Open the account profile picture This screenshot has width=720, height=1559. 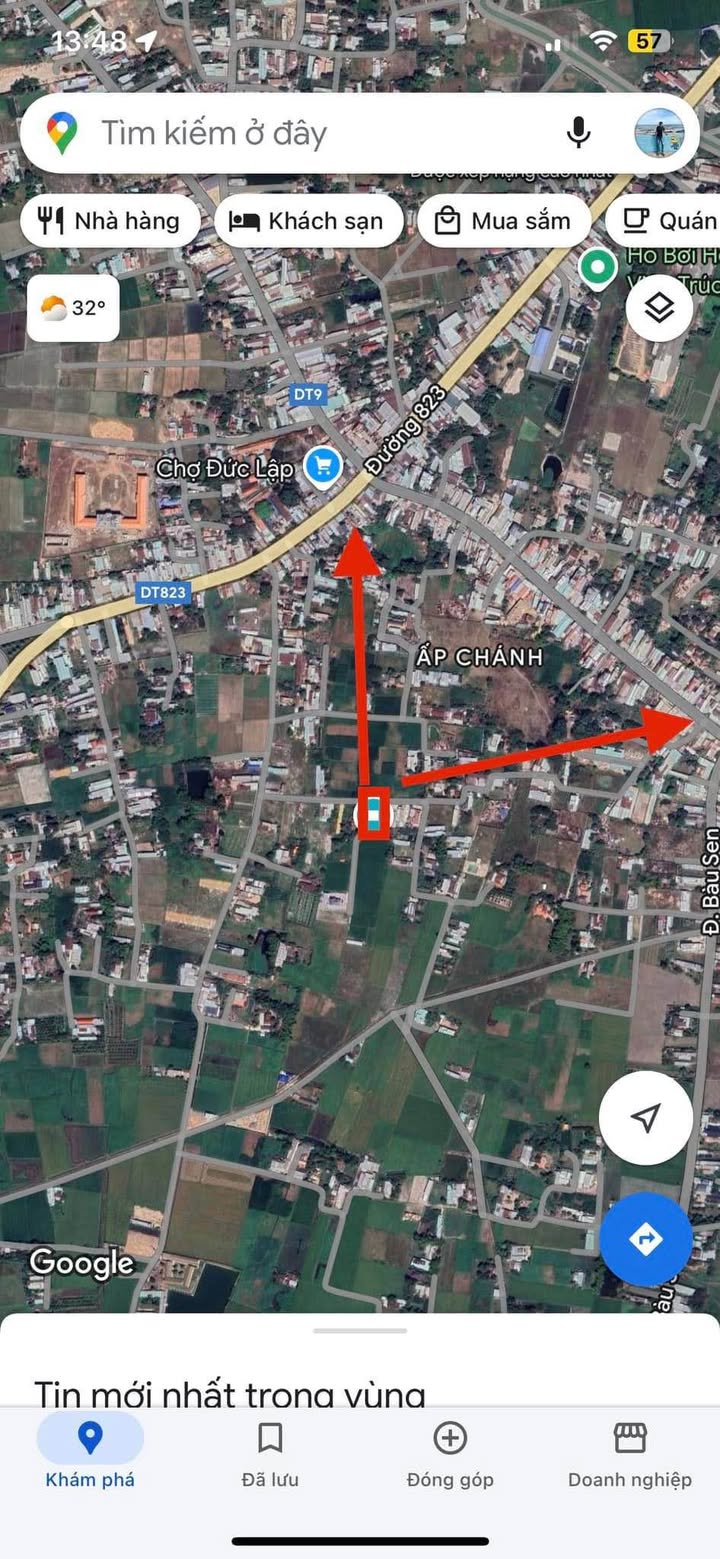659,133
